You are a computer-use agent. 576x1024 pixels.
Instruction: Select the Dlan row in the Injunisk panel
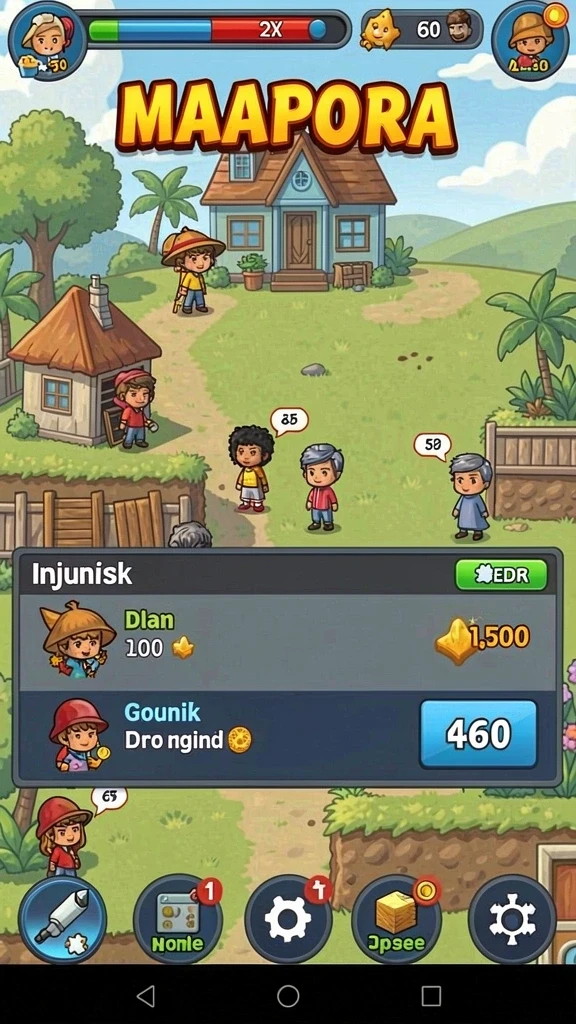(x=287, y=642)
